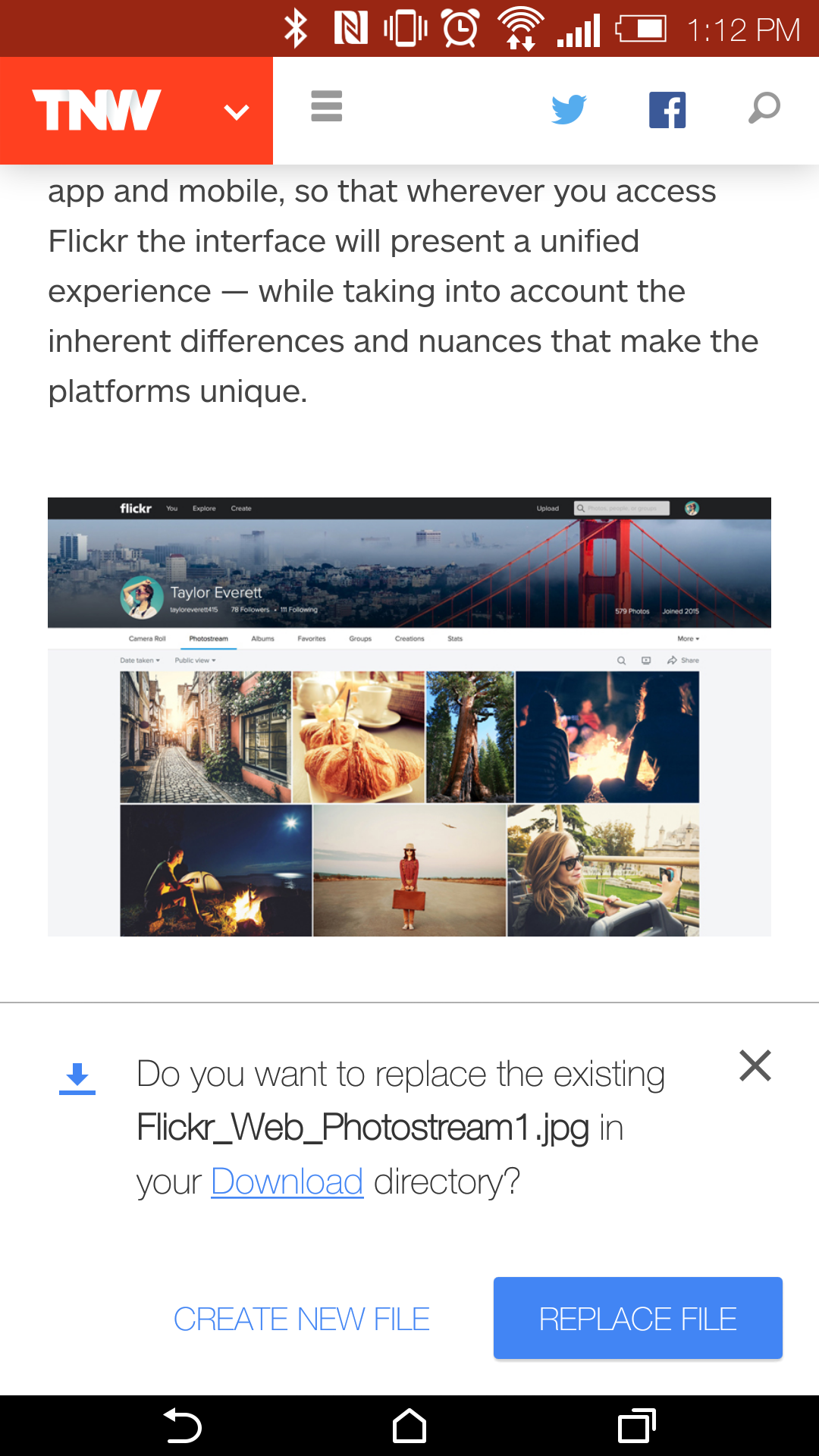
Task: Choose Create New File
Action: pos(302,1319)
